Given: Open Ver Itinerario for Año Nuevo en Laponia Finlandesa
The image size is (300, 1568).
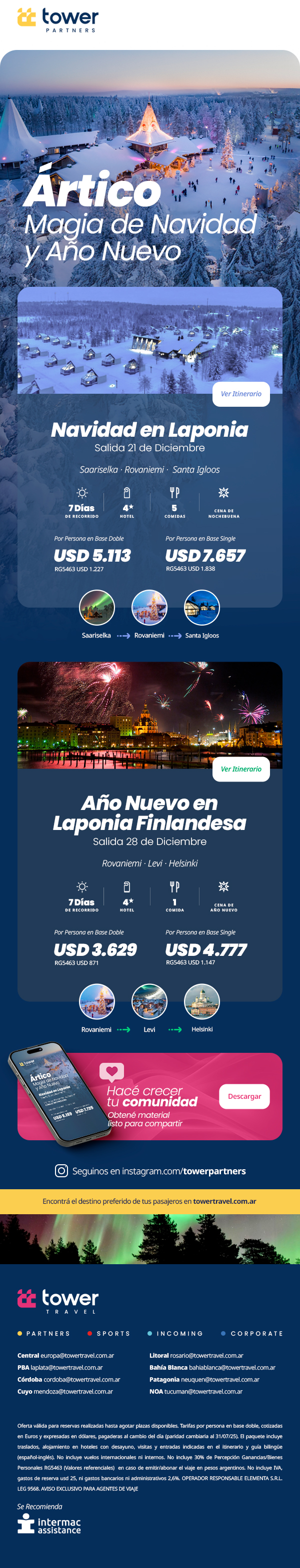Looking at the screenshot, I should pyautogui.click(x=241, y=769).
